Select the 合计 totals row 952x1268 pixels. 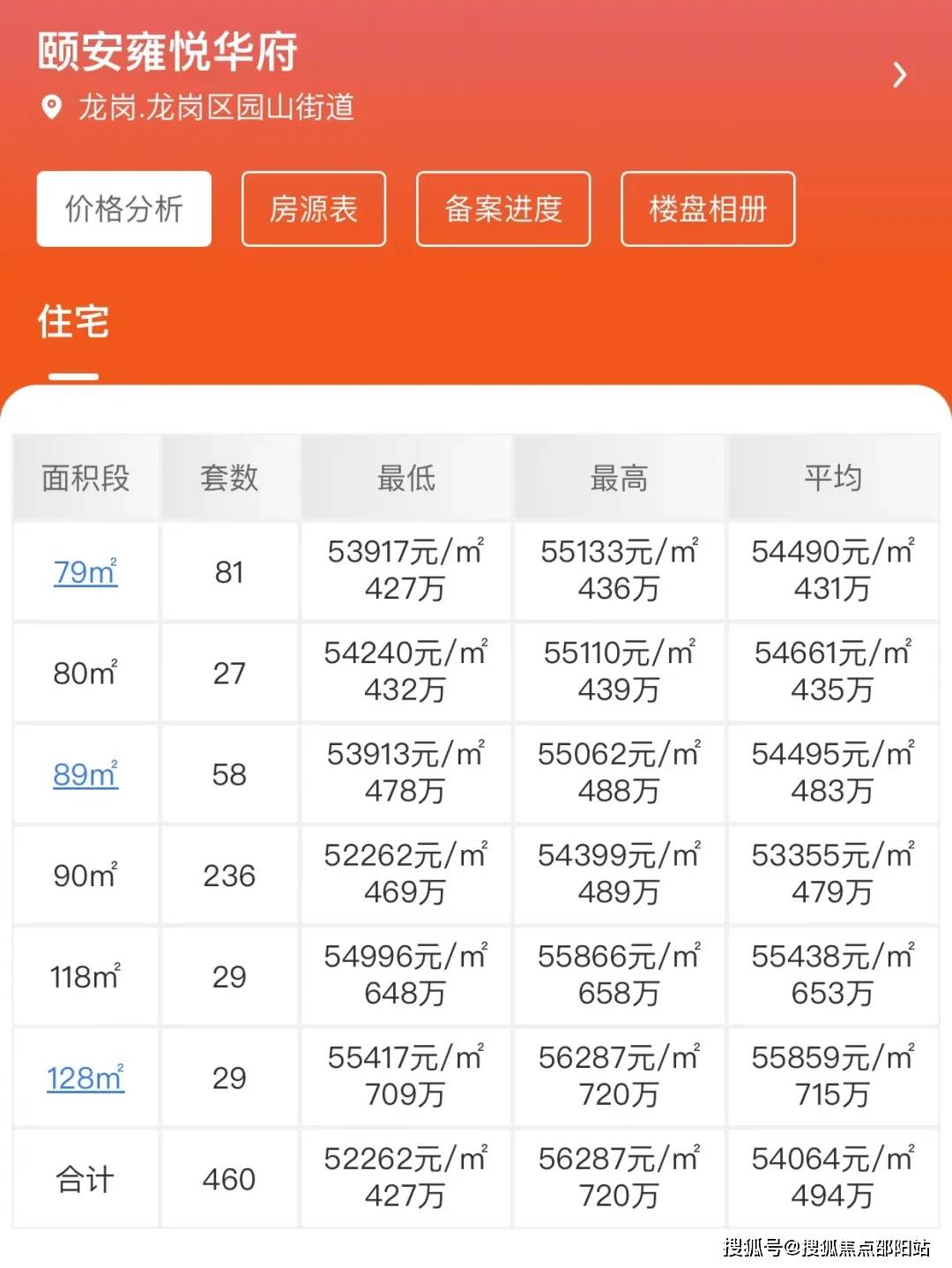85,1178
